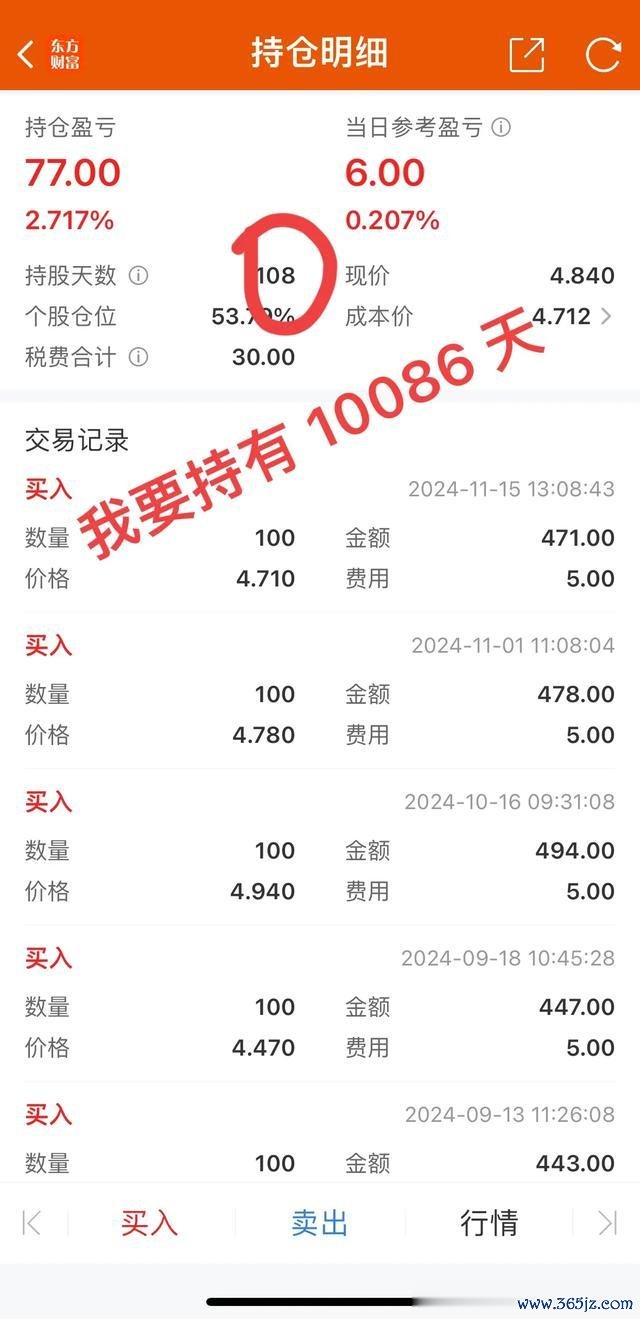Open info icon beside 持股天数
The image size is (640, 1319).
coord(139,275)
